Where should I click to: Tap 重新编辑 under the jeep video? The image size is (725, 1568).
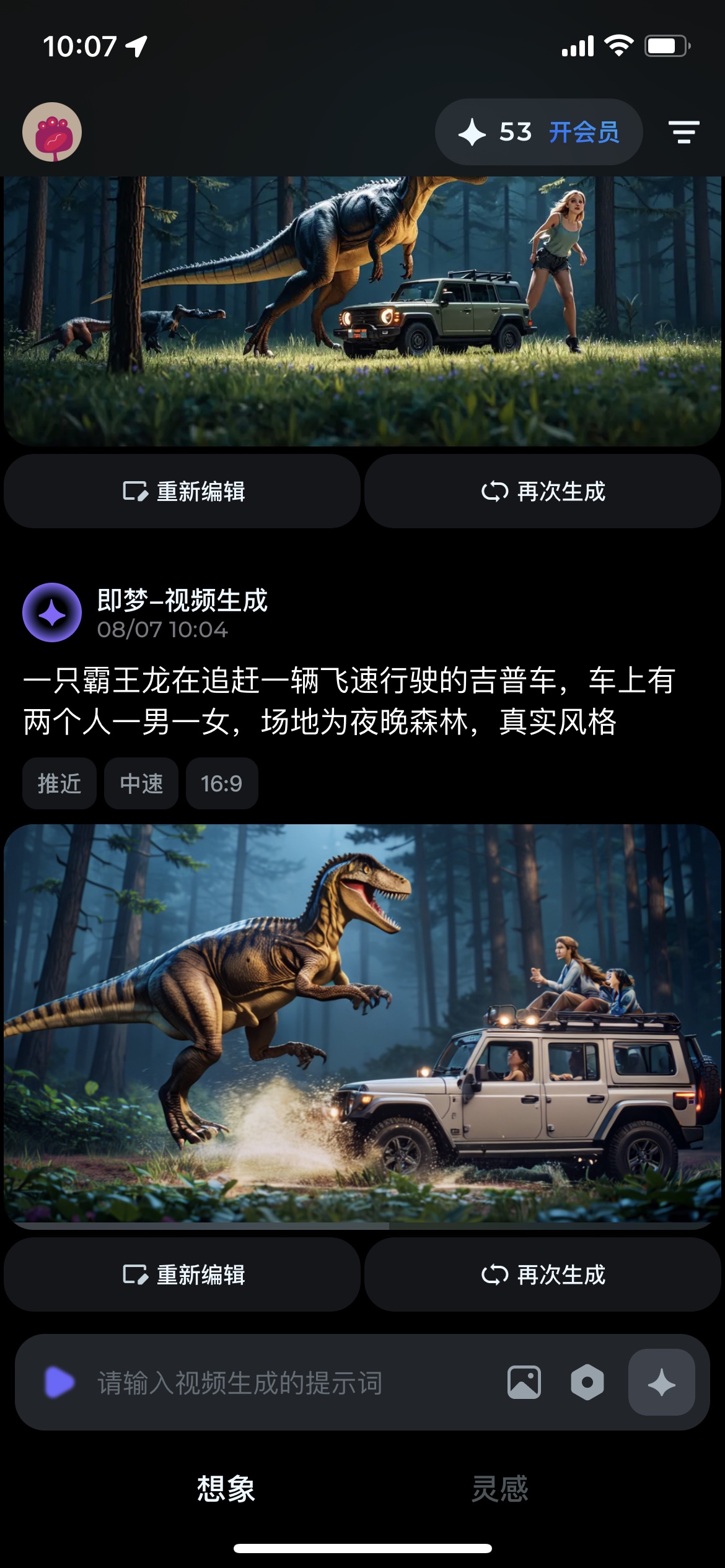(x=183, y=1274)
